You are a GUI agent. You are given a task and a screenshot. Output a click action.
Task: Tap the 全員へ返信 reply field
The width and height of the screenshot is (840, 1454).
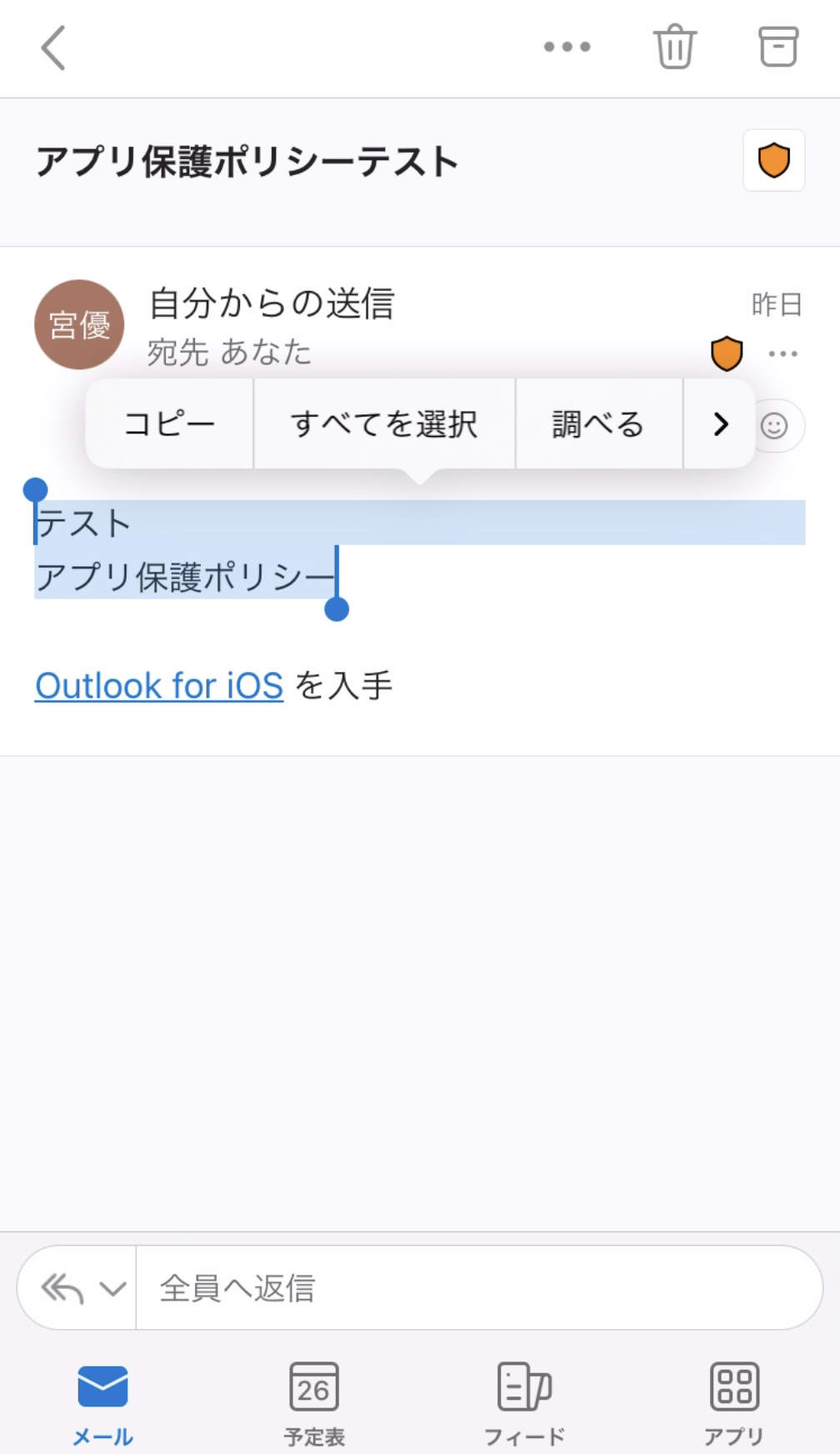tap(475, 1288)
